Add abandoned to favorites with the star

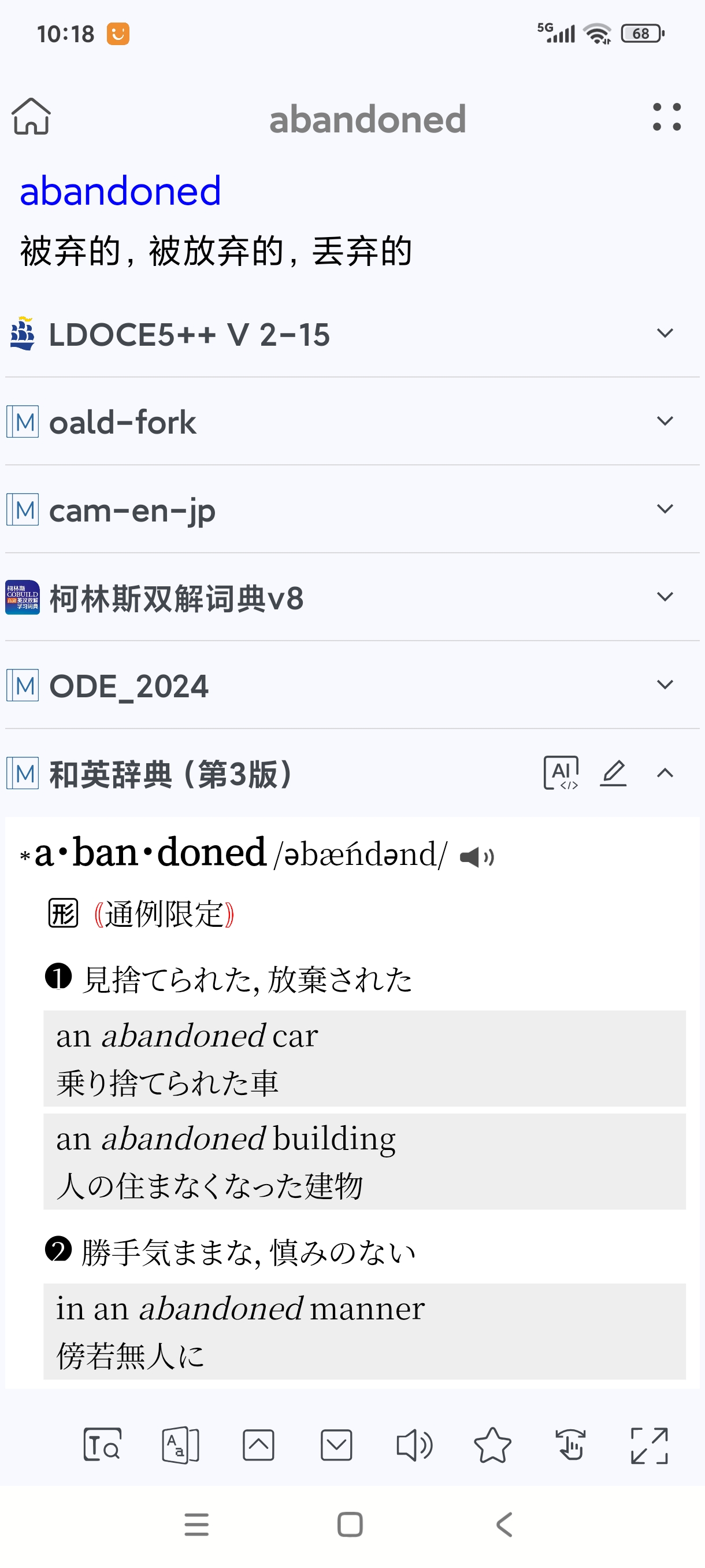coord(492,1444)
